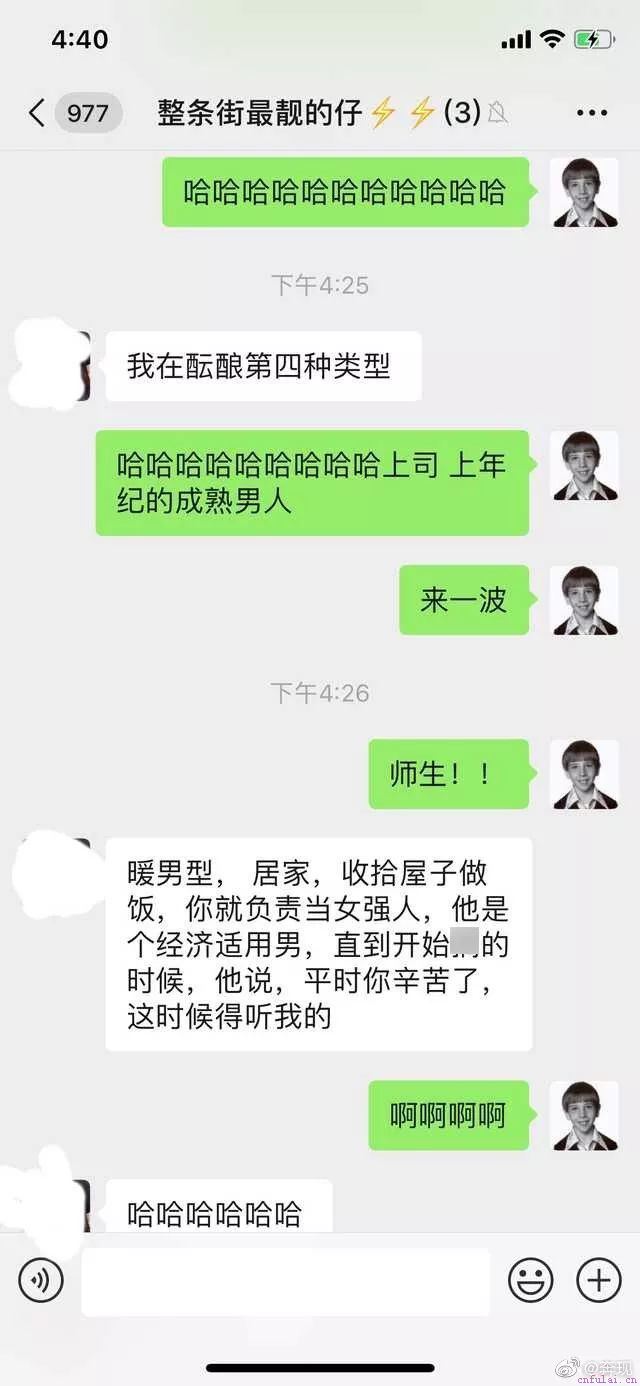The height and width of the screenshot is (1386, 640).
Task: Open the emoji sticker panel
Action: pyautogui.click(x=530, y=1279)
